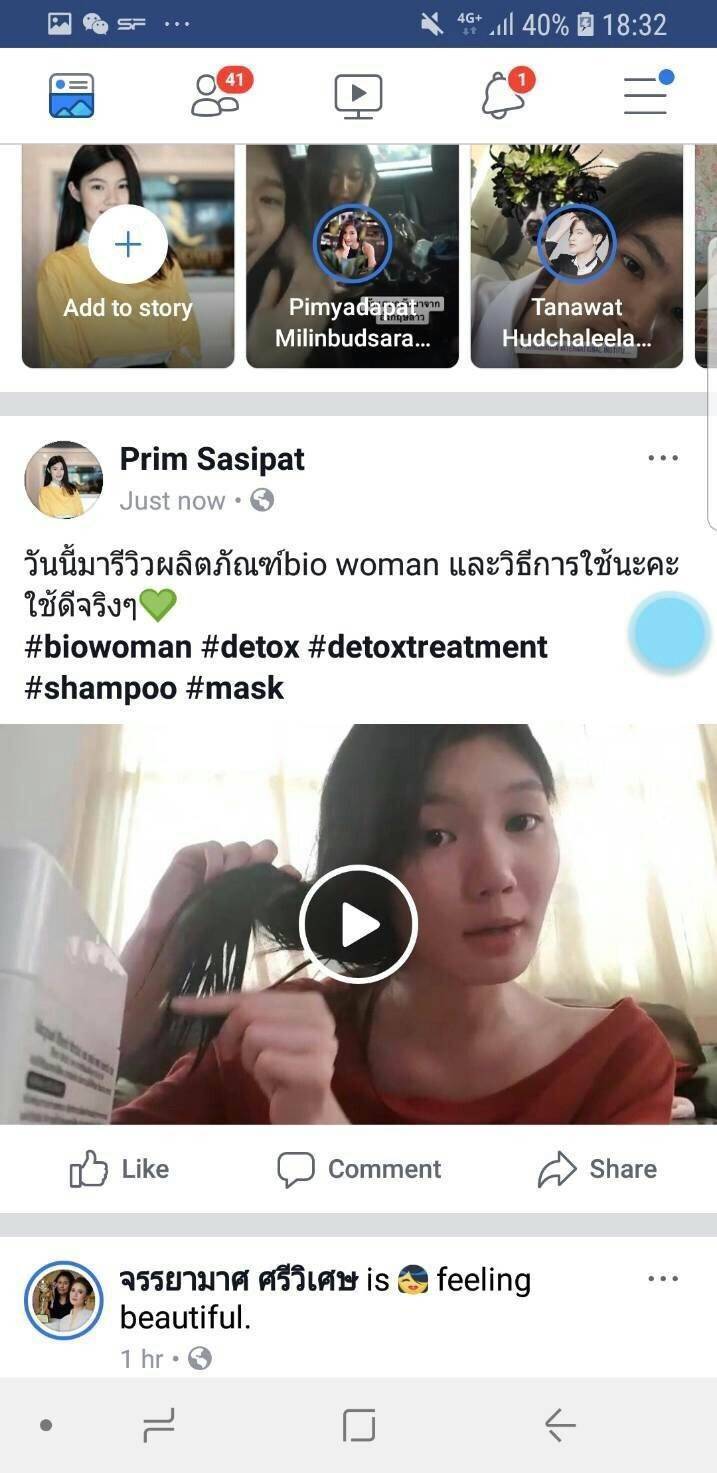
Task: Tap Add to story card
Action: tap(128, 256)
